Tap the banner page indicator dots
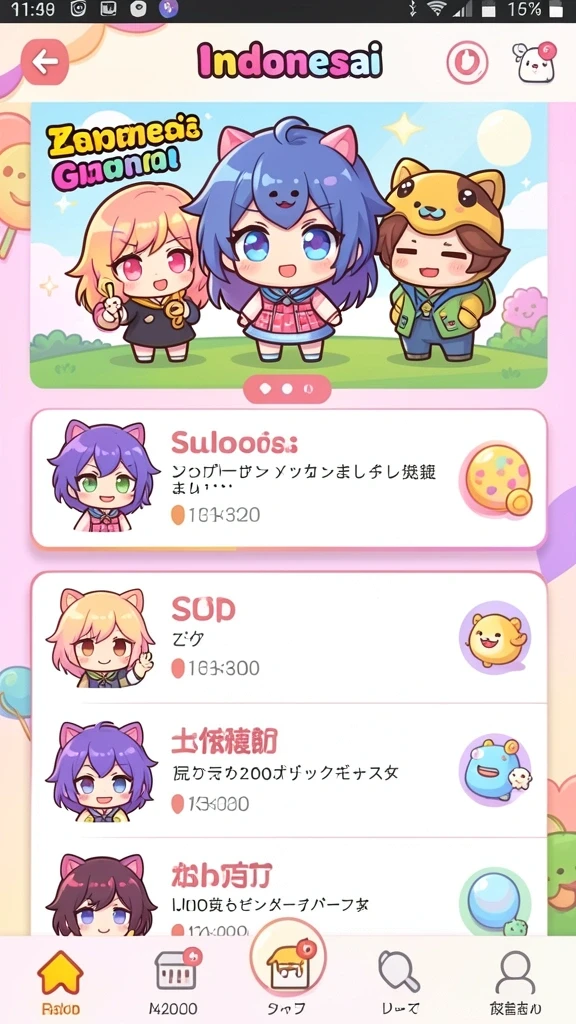576x1024 pixels. (x=287, y=389)
